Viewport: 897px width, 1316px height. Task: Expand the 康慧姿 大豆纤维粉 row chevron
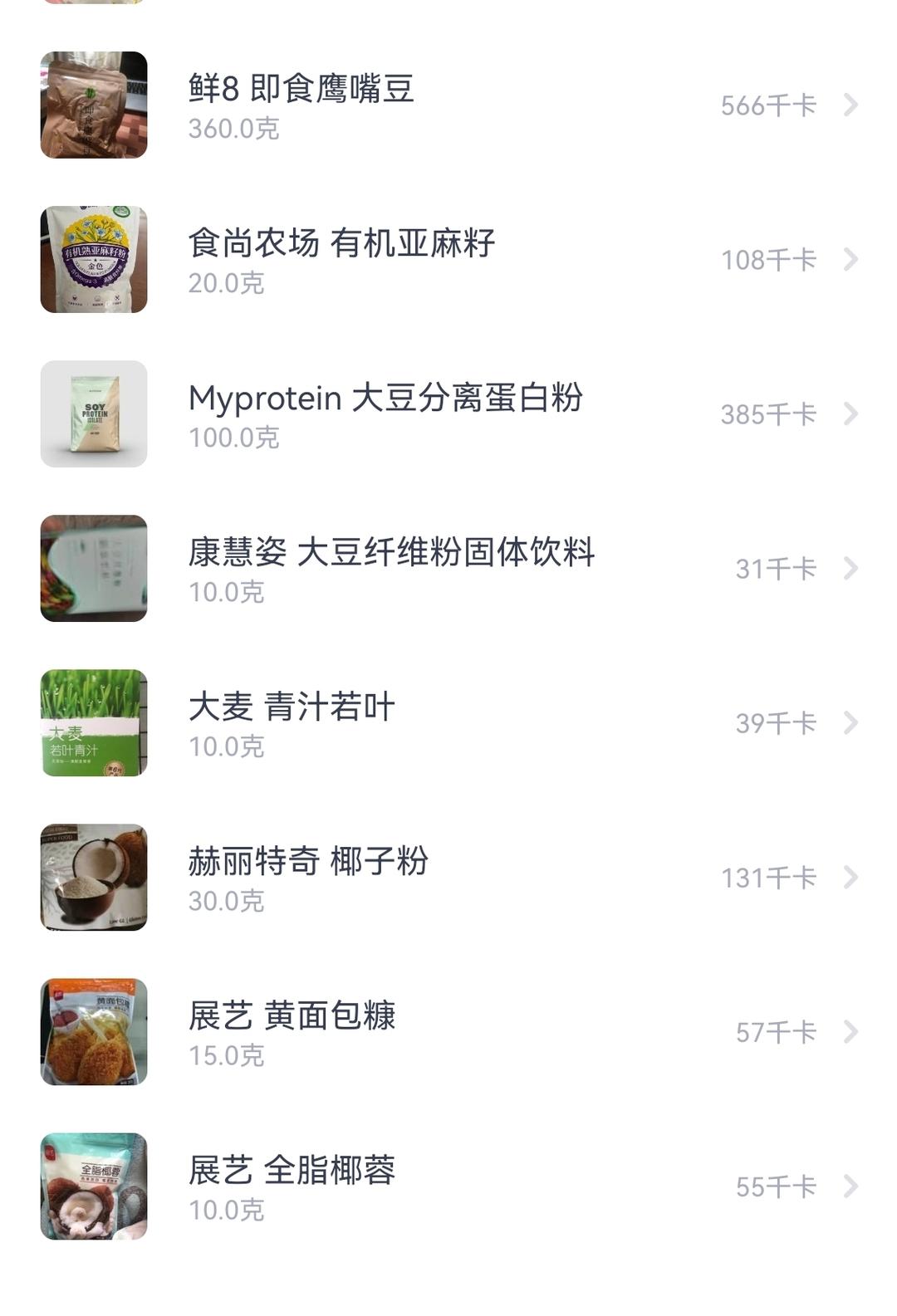pos(849,566)
